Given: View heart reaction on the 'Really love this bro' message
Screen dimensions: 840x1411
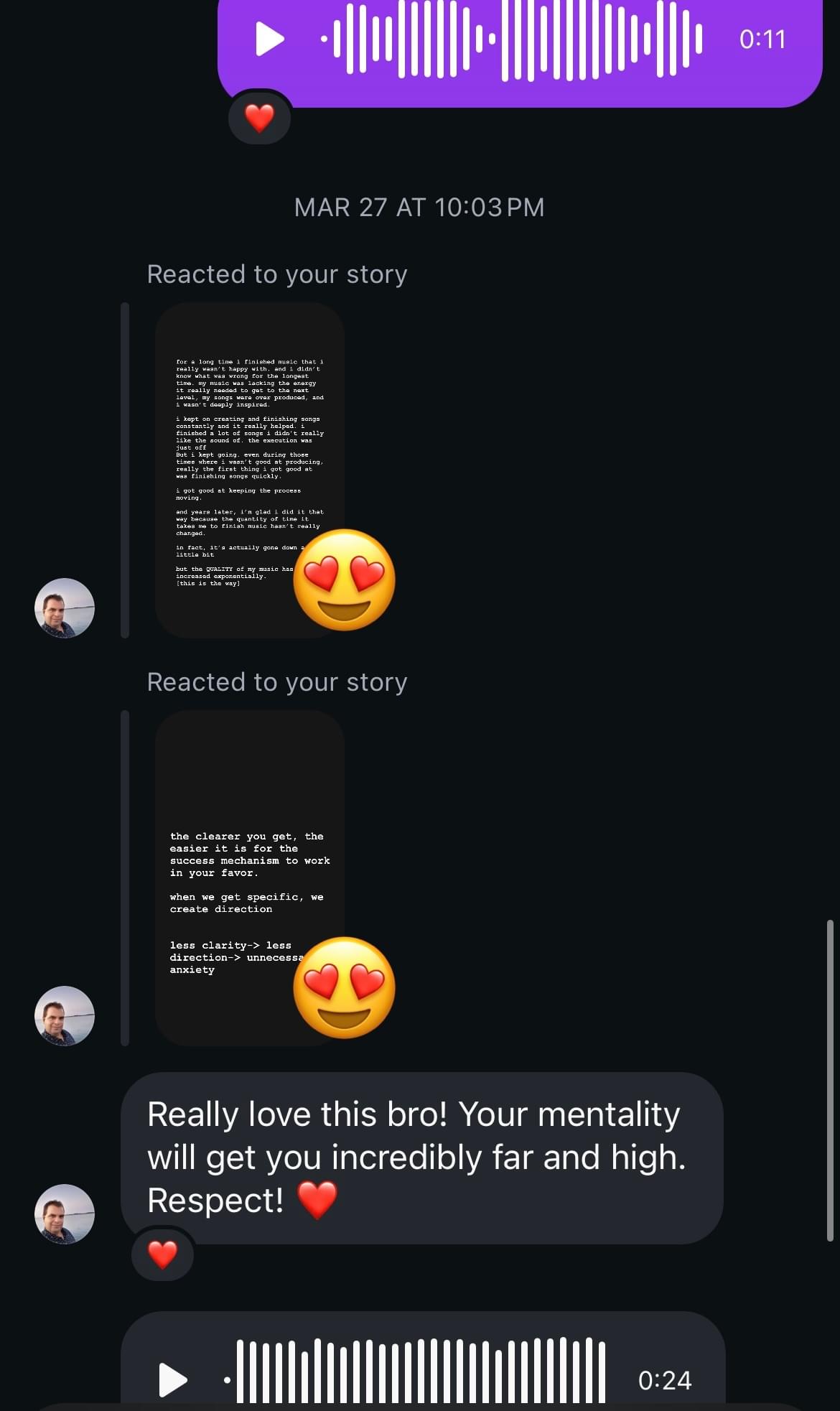Looking at the screenshot, I should (162, 1254).
